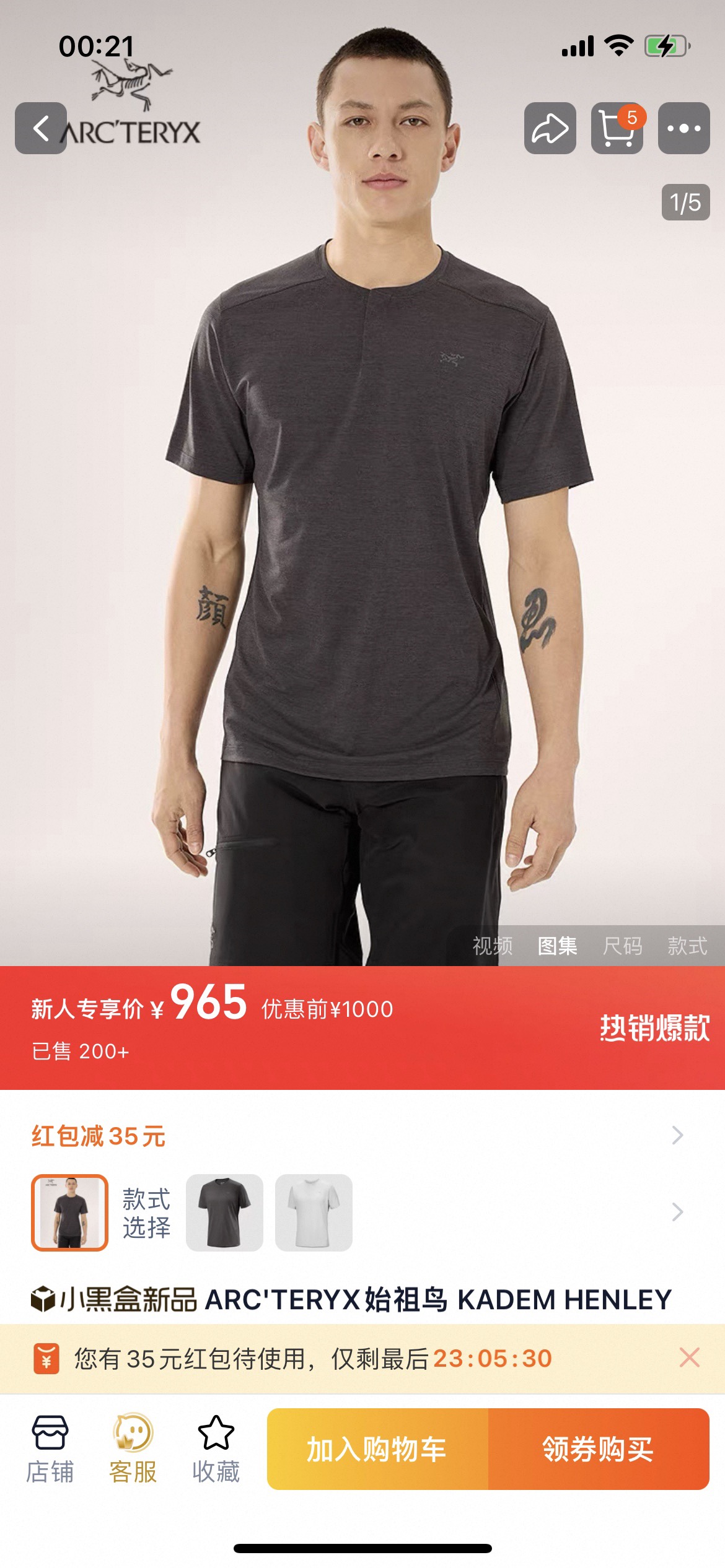Open the three-dot overflow menu
The height and width of the screenshot is (1568, 725).
click(684, 128)
